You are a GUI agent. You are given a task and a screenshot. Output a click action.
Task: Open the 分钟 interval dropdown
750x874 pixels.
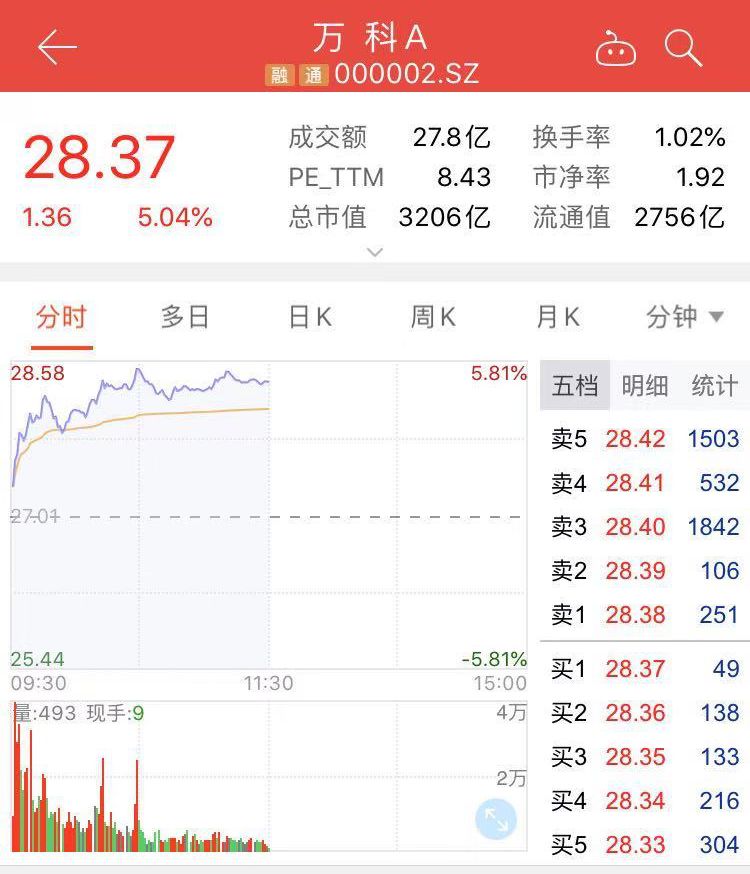685,318
